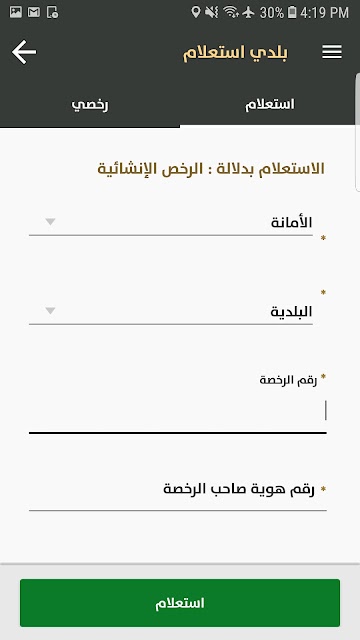This screenshot has width=360, height=640.
Task: Tap the رقم هوية صاحب الرخصة field
Action: click(x=178, y=491)
